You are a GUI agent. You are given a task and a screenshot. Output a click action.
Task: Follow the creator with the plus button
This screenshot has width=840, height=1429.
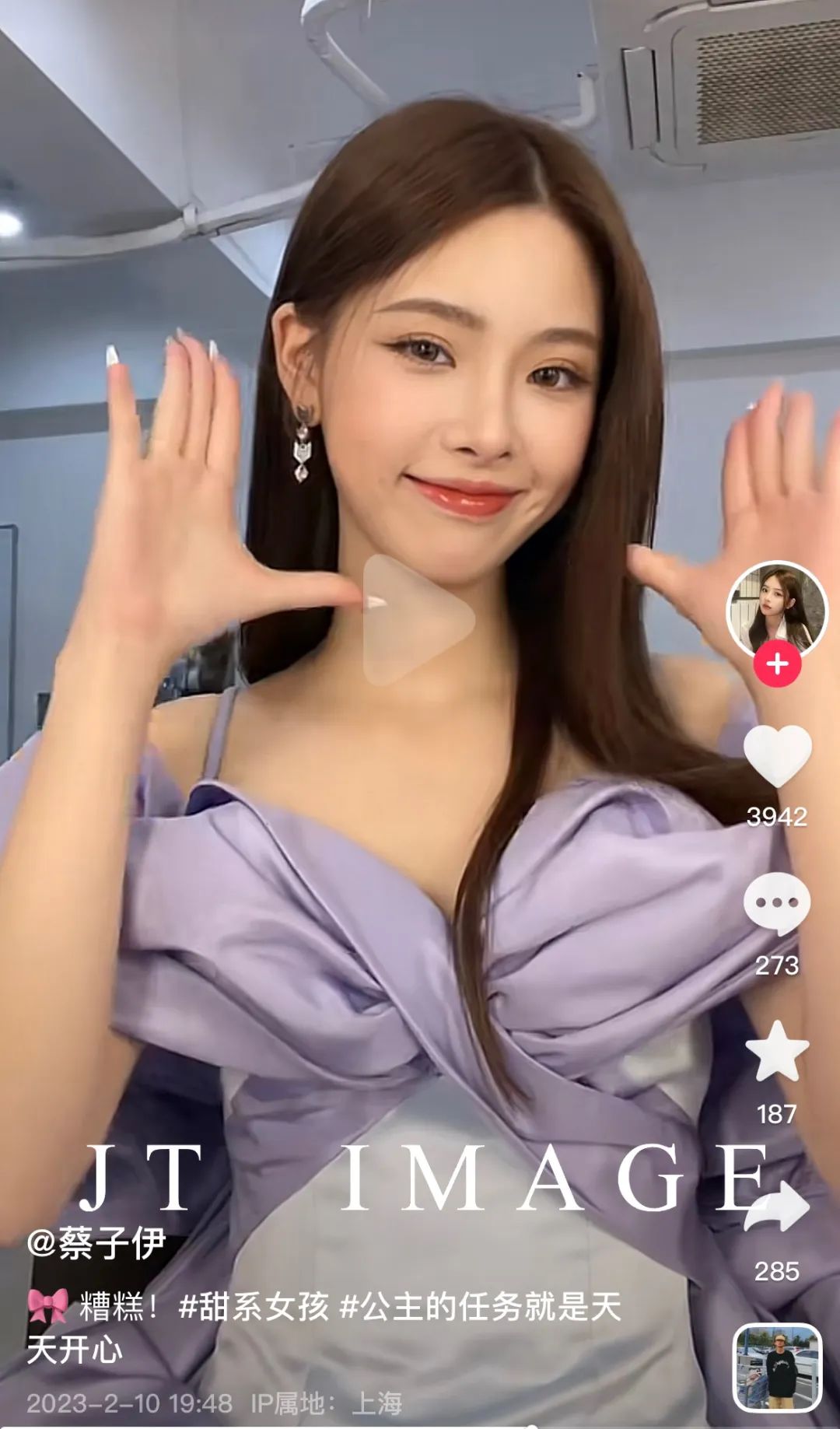[777, 664]
